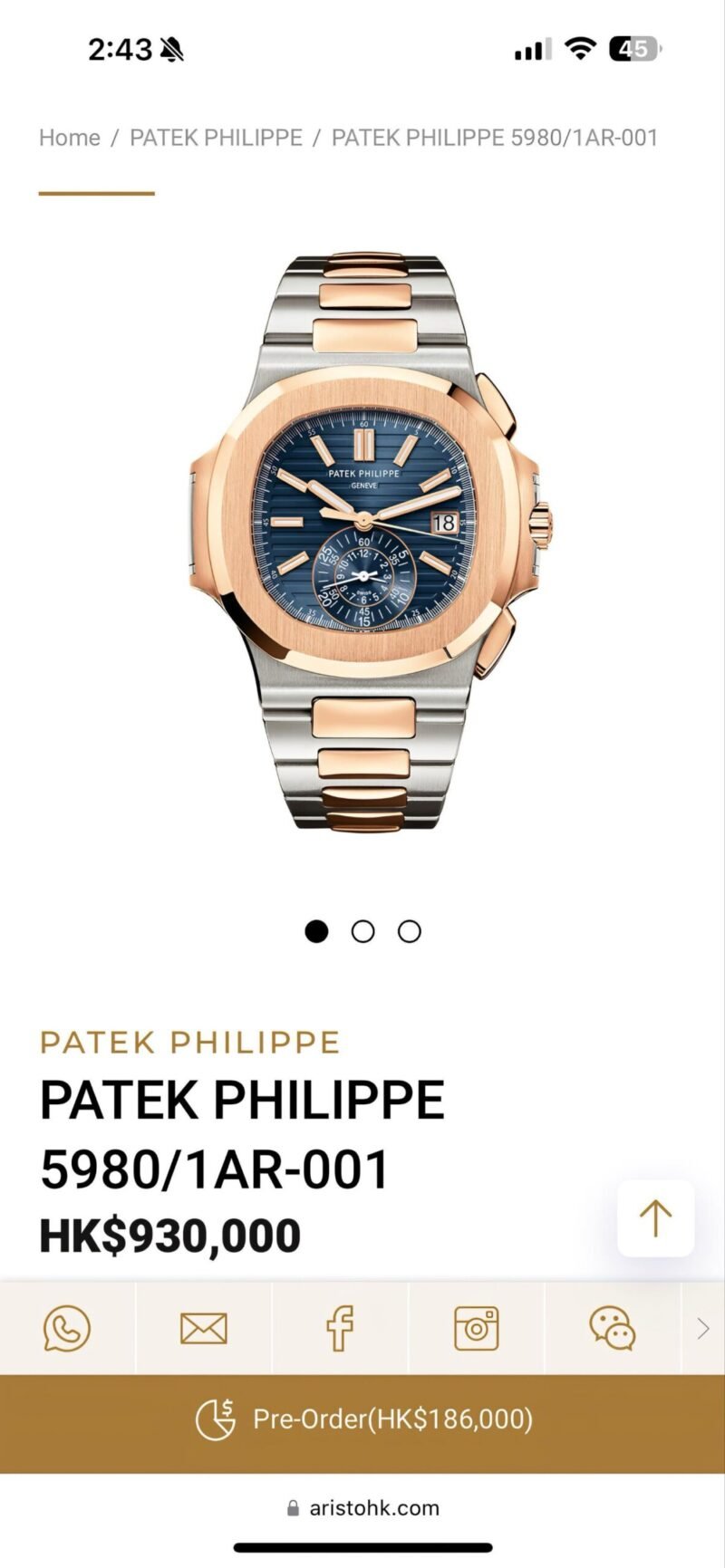Send an email via envelope icon

pos(204,1329)
